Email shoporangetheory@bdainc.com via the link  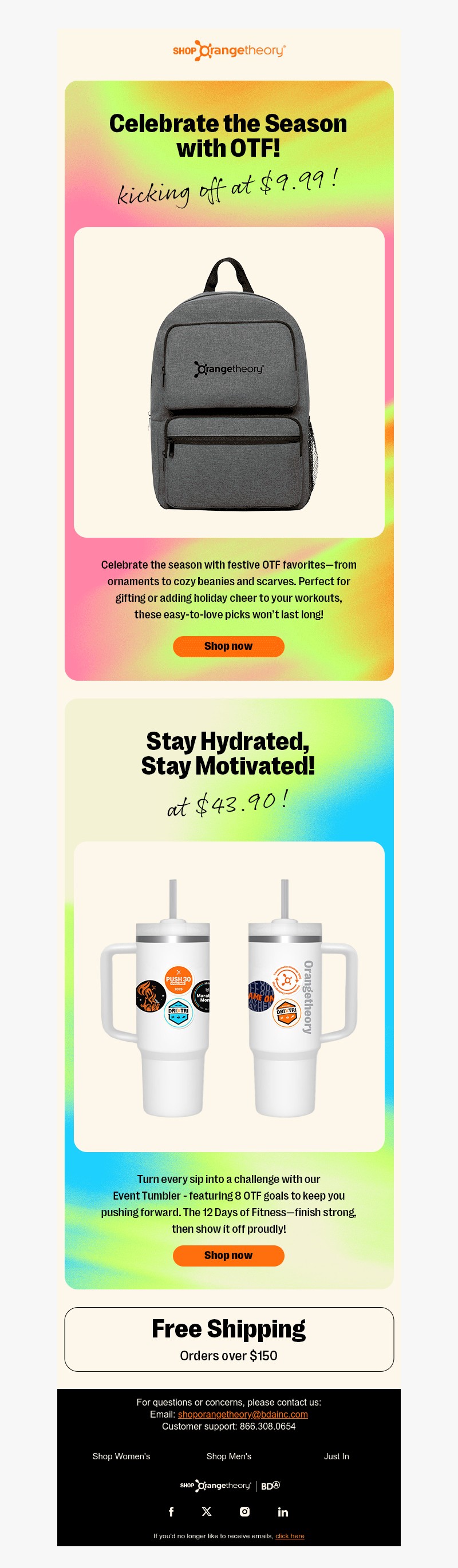coord(242,1414)
